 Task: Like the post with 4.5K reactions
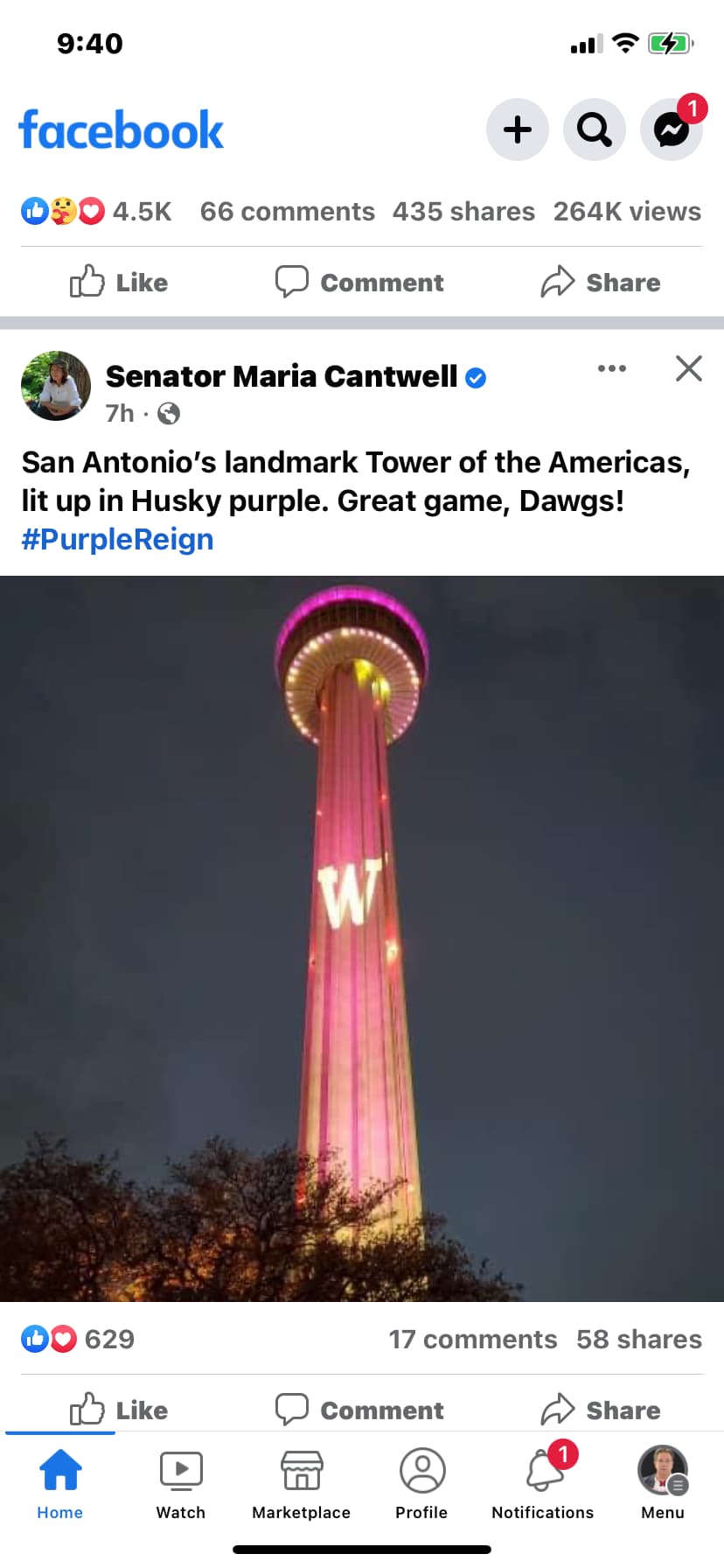tap(119, 283)
